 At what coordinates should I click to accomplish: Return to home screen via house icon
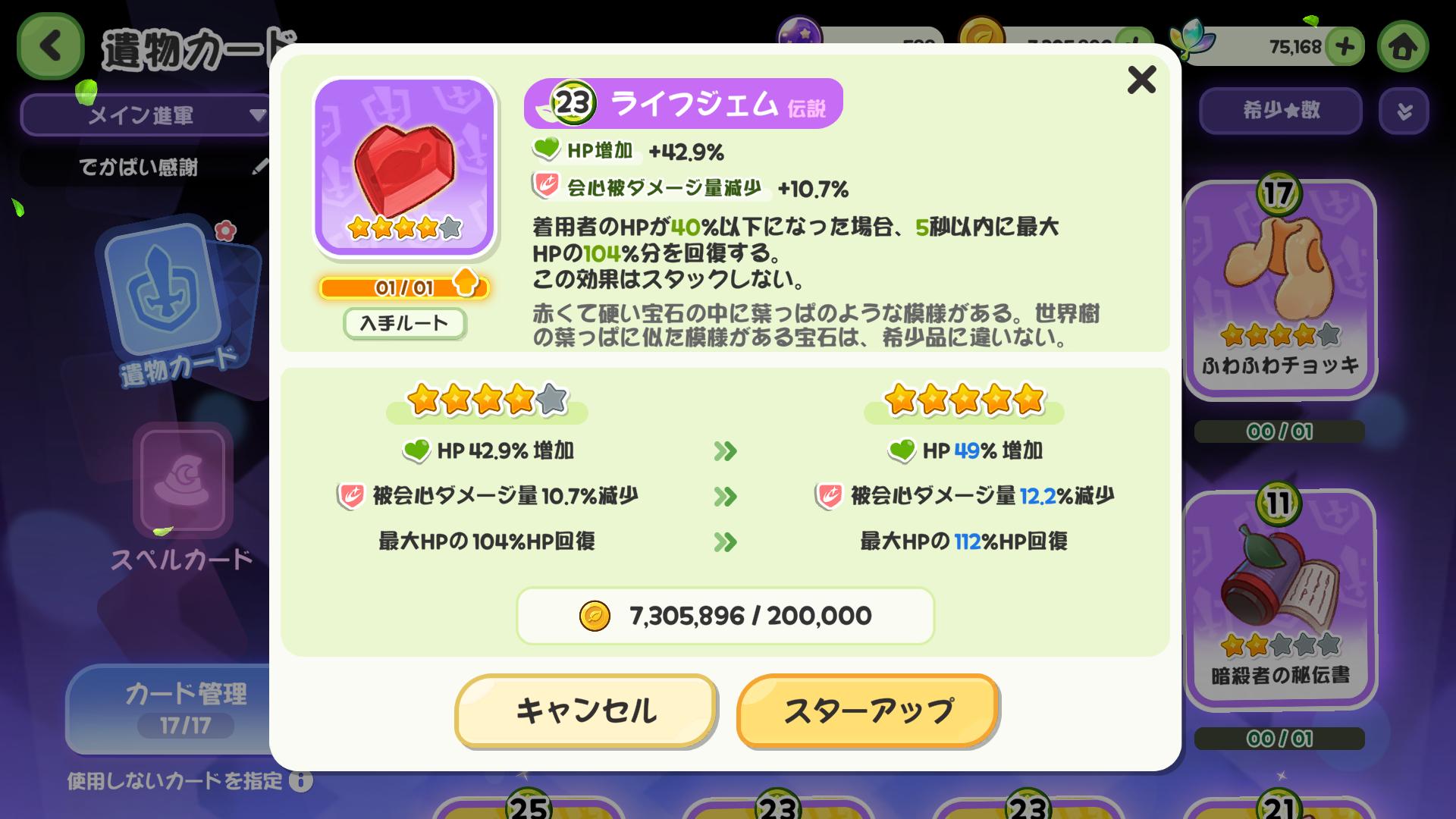point(1402,47)
